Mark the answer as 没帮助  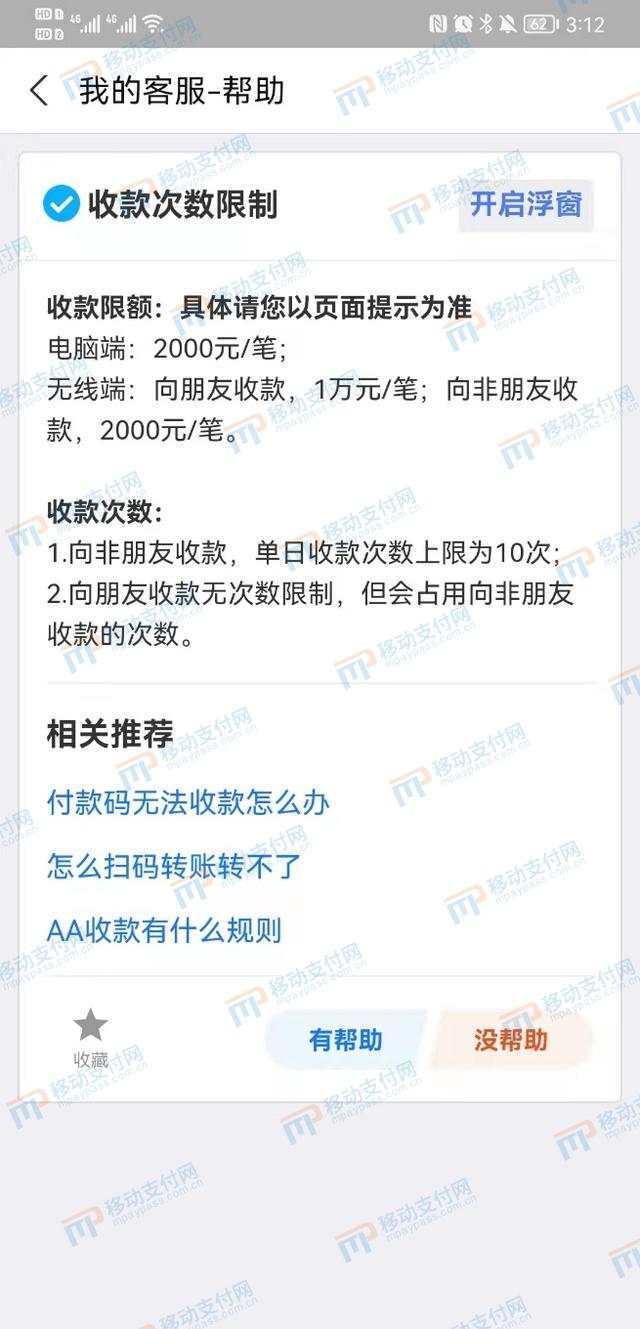point(511,1040)
